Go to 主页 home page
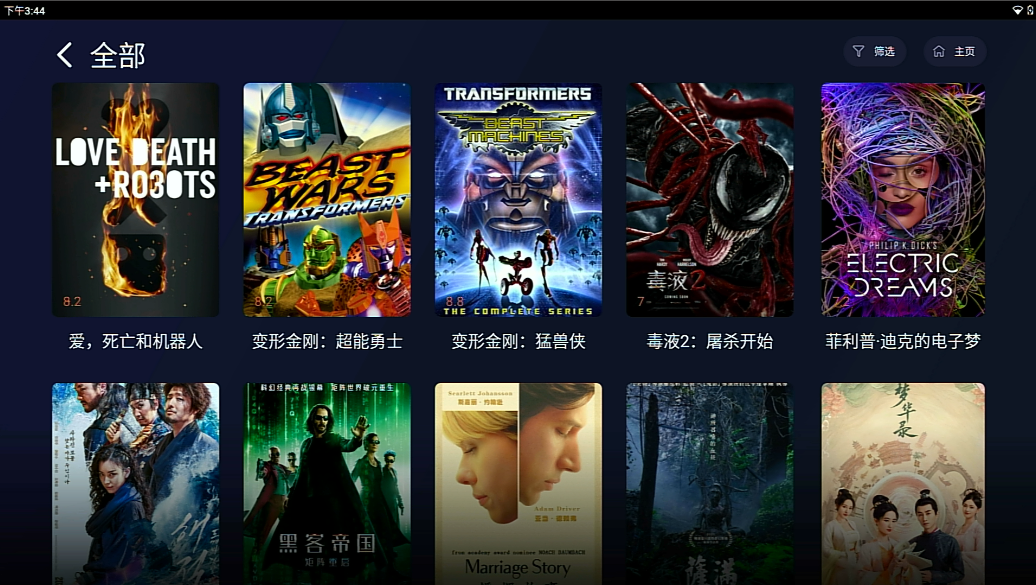The height and width of the screenshot is (585, 1036). click(954, 51)
